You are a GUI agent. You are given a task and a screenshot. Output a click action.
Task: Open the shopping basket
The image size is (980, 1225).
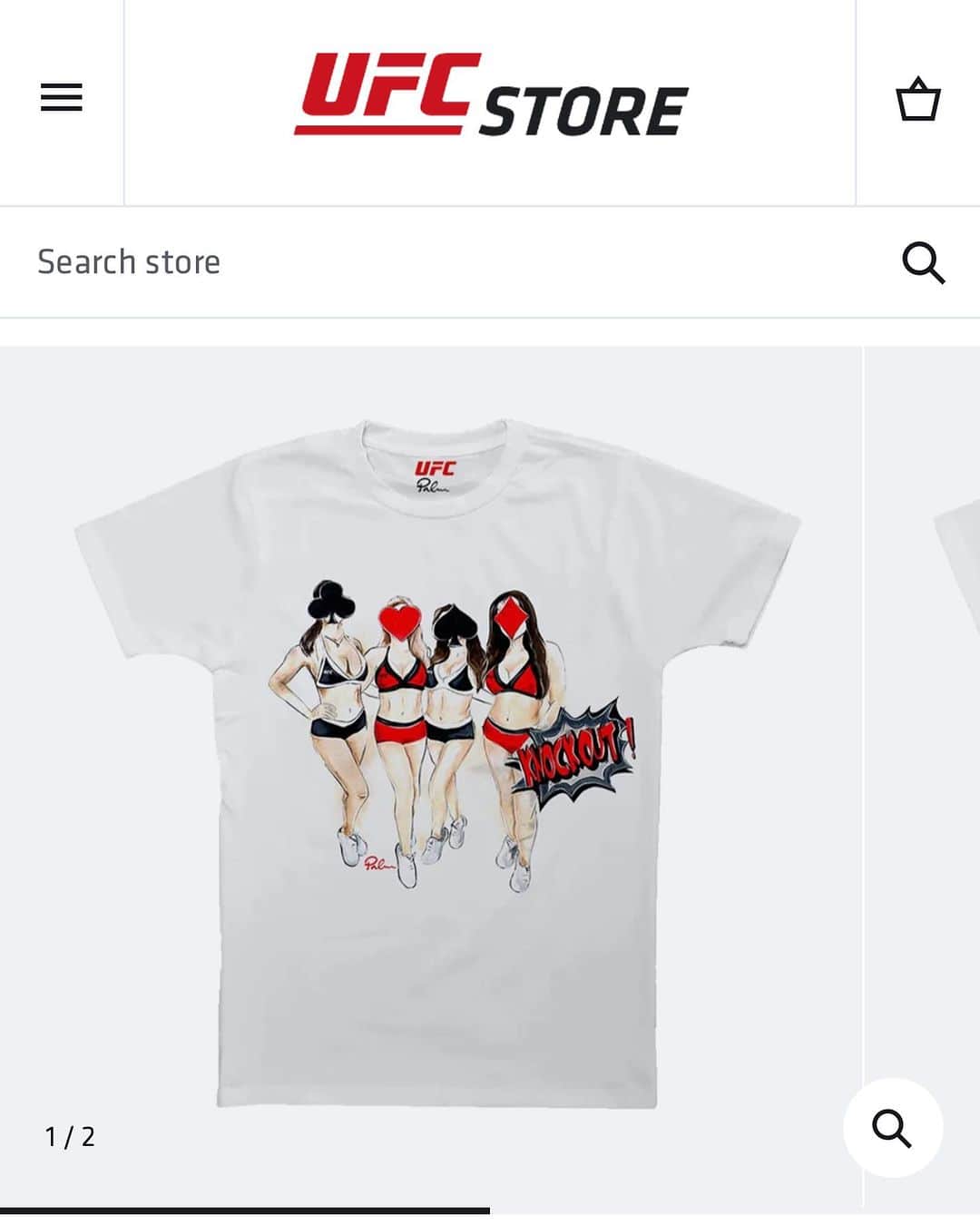(917, 100)
